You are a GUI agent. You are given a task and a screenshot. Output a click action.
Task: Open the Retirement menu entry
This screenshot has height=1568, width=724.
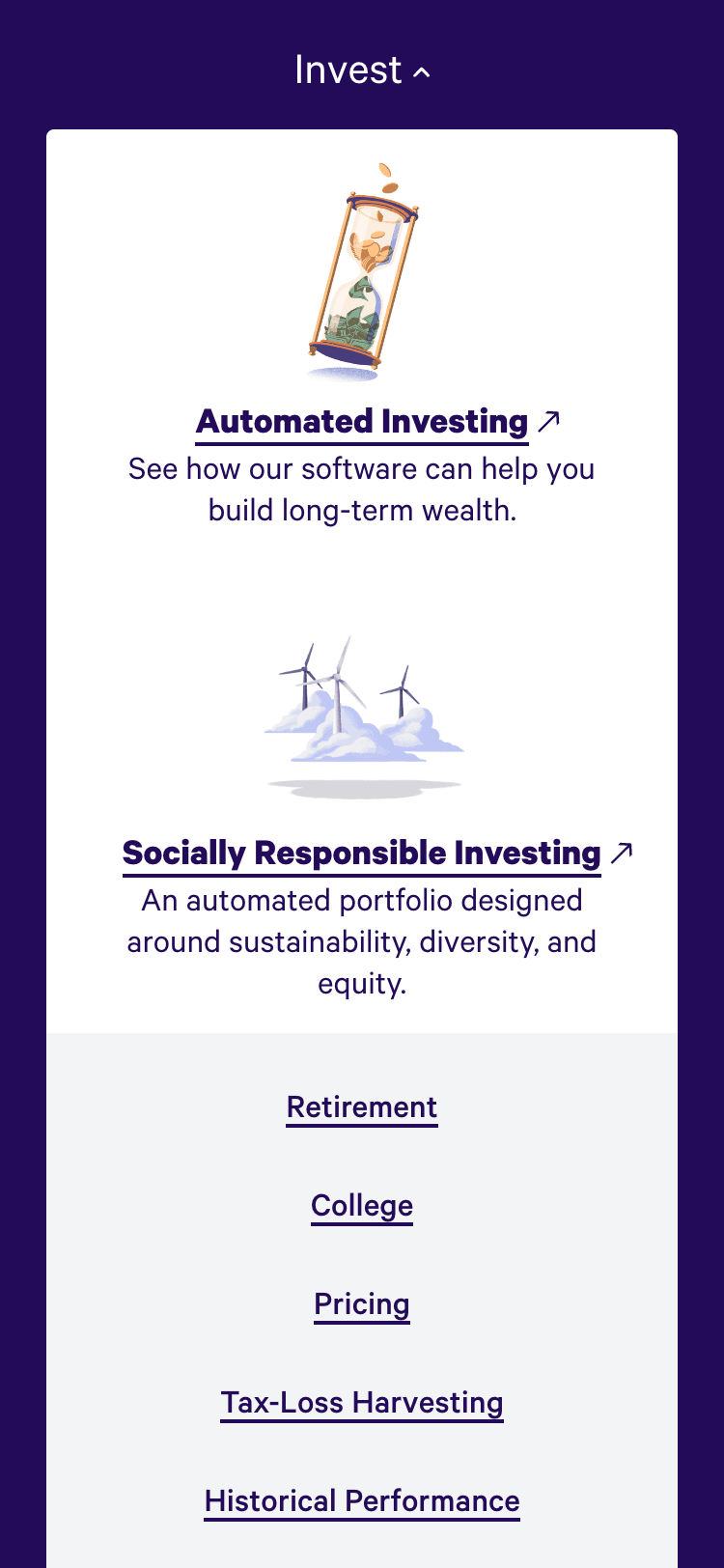[361, 1106]
